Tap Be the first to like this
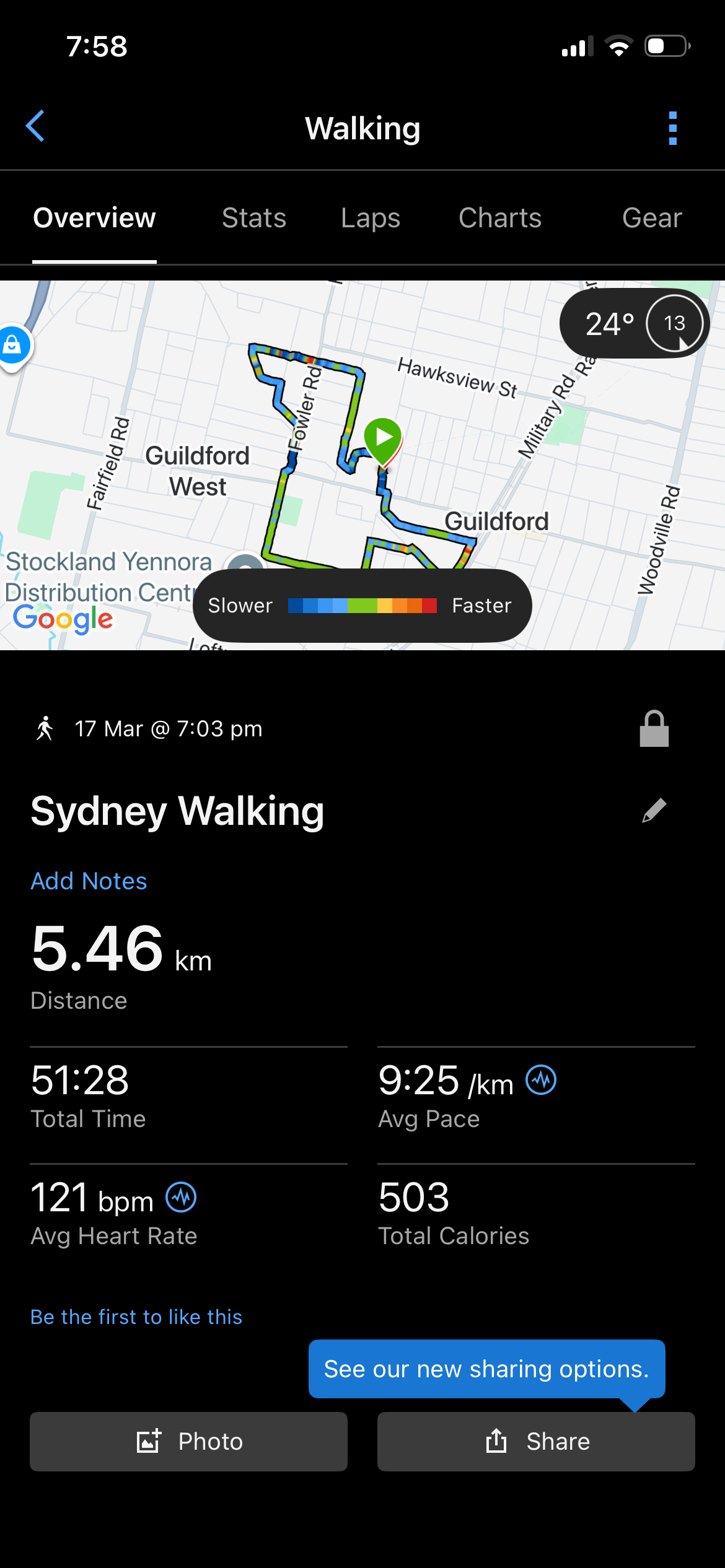Screen dimensions: 725x1568 point(136,1317)
